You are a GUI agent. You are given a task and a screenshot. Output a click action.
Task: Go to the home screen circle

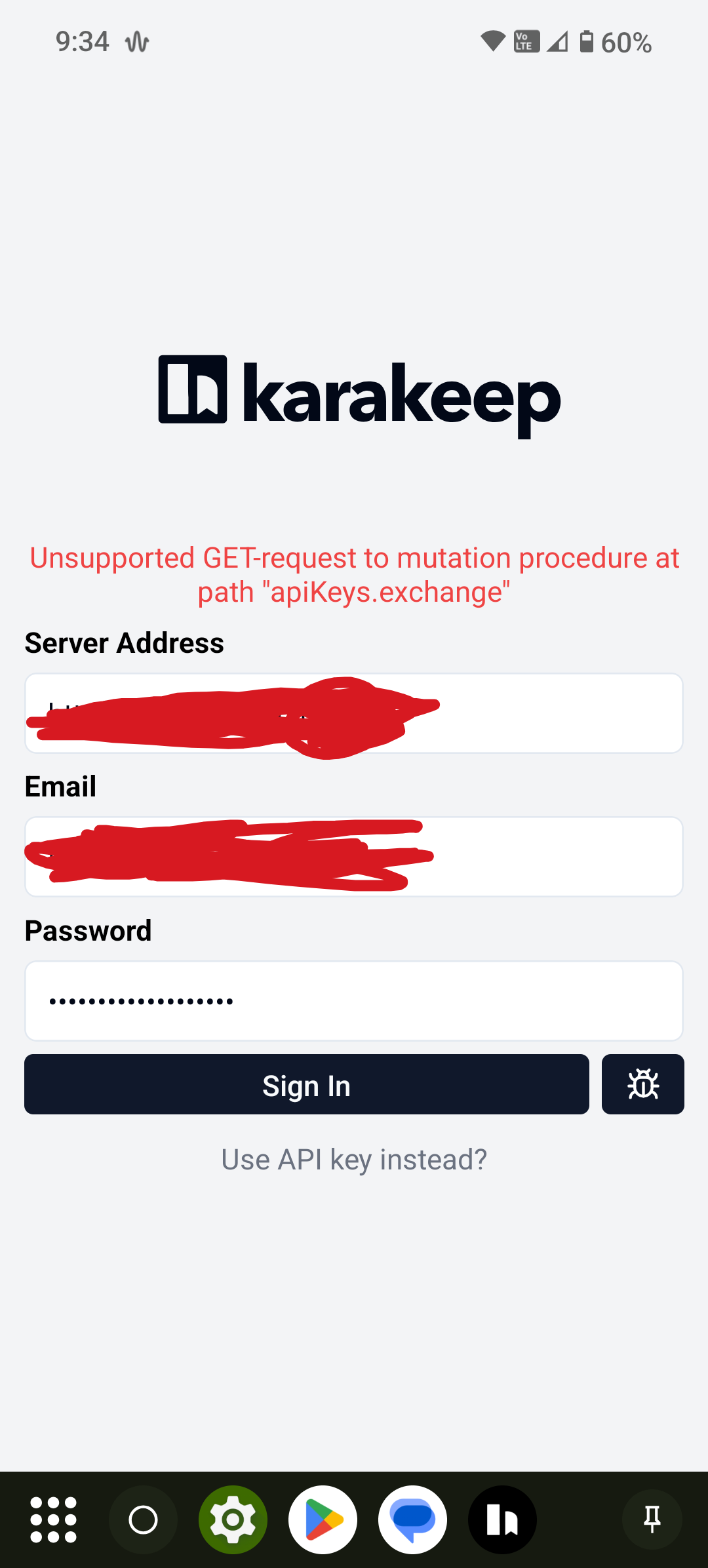143,1519
